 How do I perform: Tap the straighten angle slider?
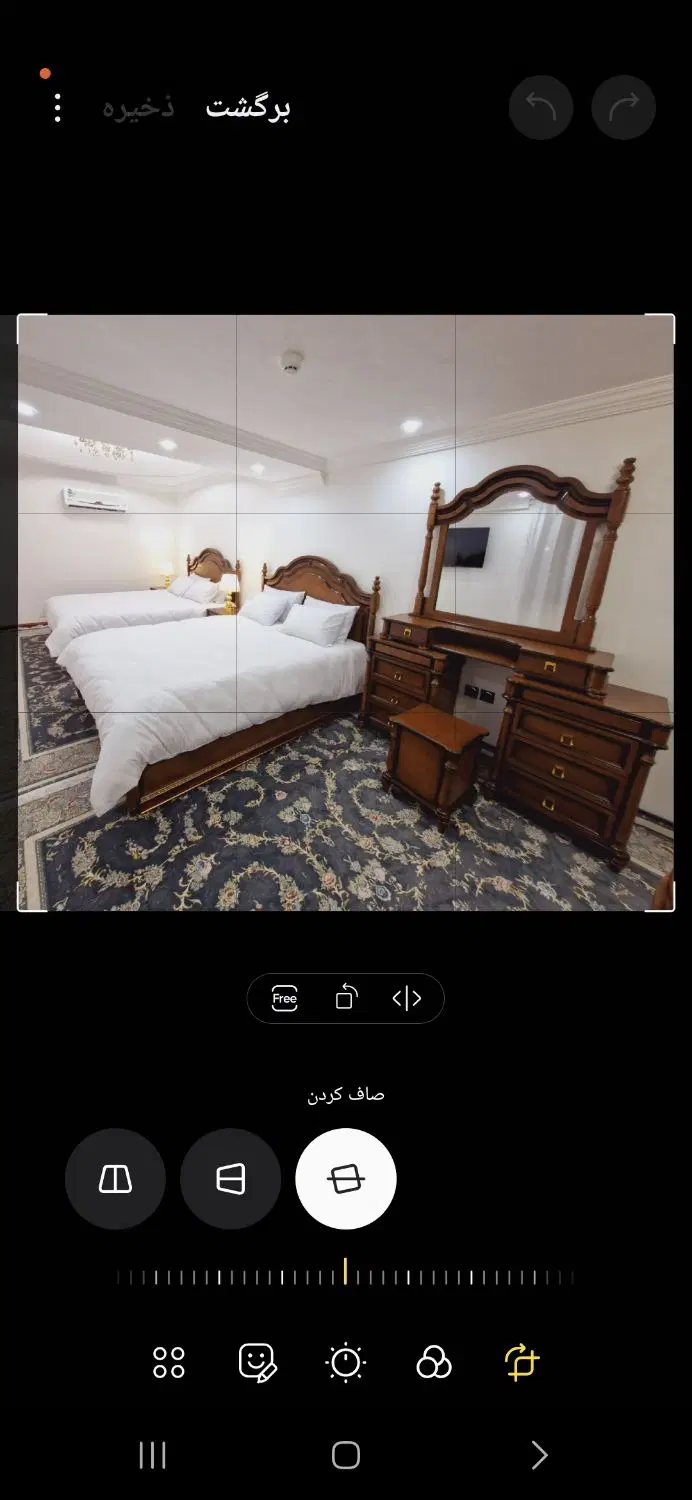coord(345,1276)
